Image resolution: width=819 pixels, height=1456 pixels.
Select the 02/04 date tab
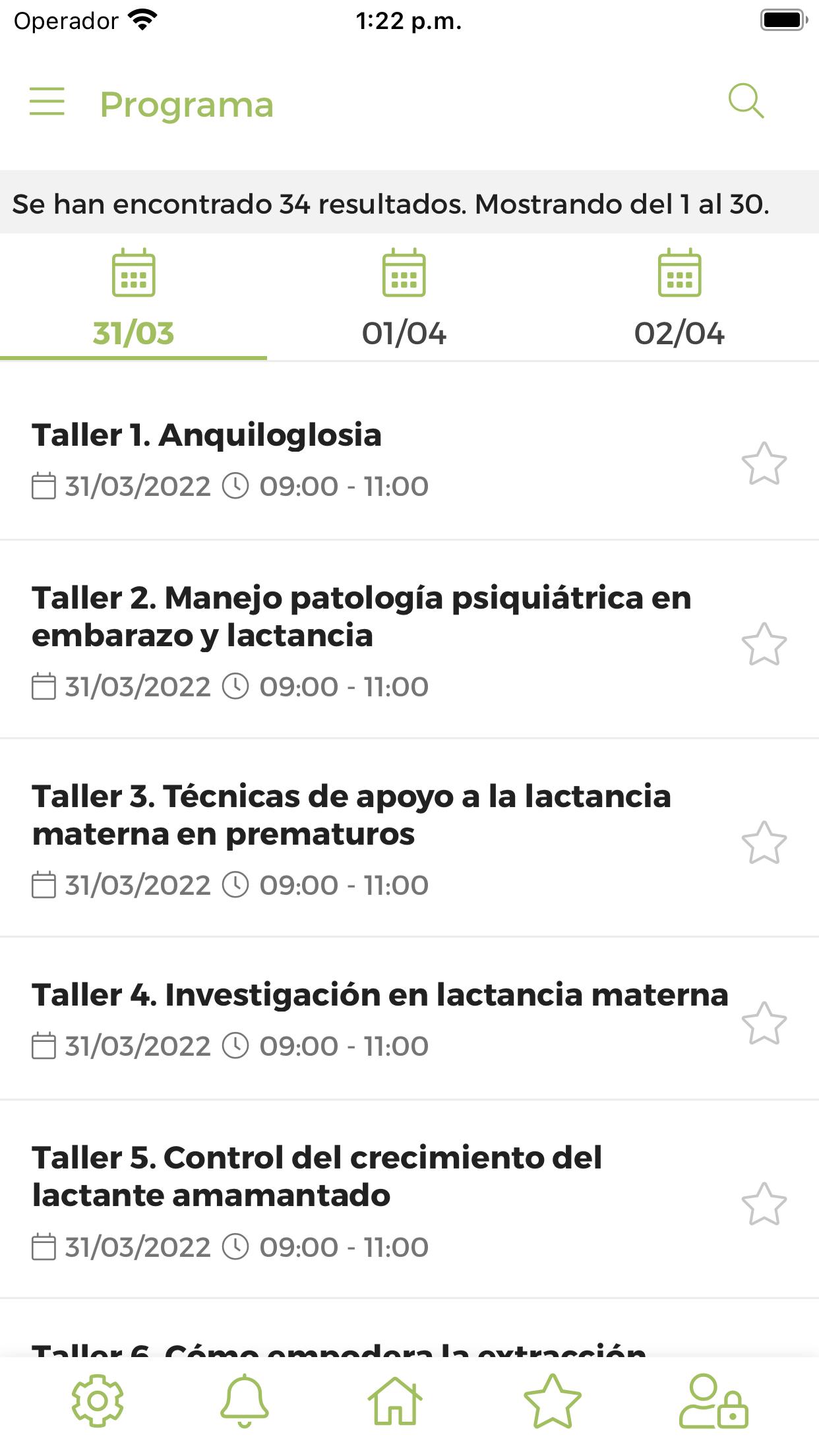click(x=679, y=298)
